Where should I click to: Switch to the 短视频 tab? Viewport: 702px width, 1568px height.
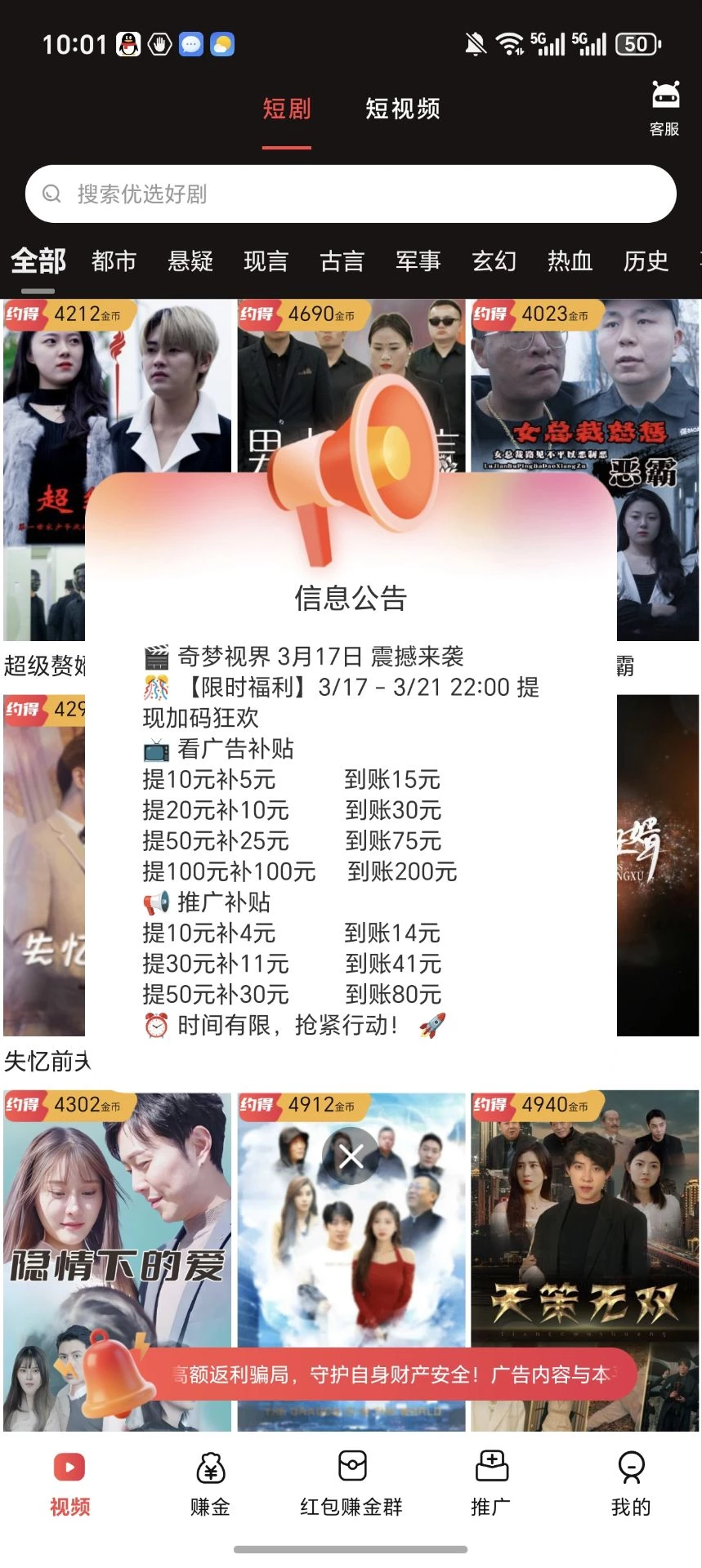pyautogui.click(x=401, y=109)
